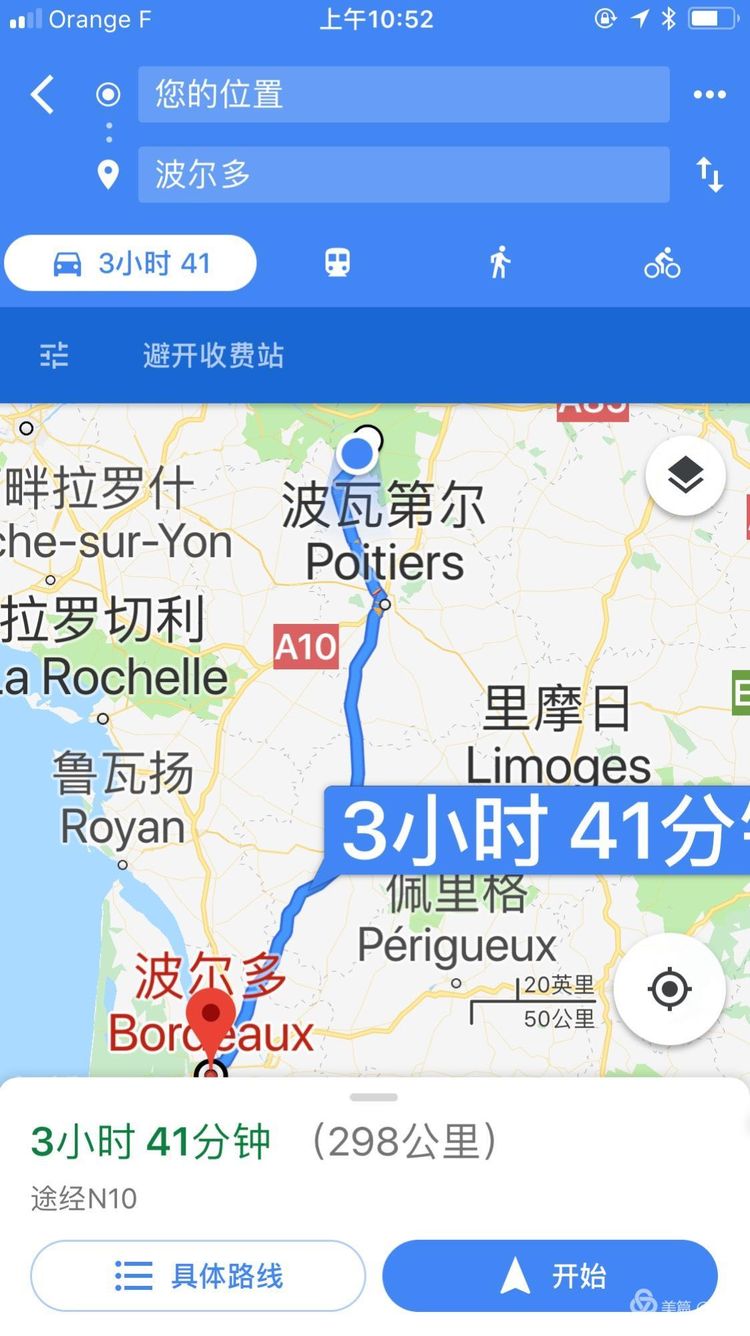Switch to the walking directions tab
This screenshot has width=750, height=1336.
coord(499,264)
